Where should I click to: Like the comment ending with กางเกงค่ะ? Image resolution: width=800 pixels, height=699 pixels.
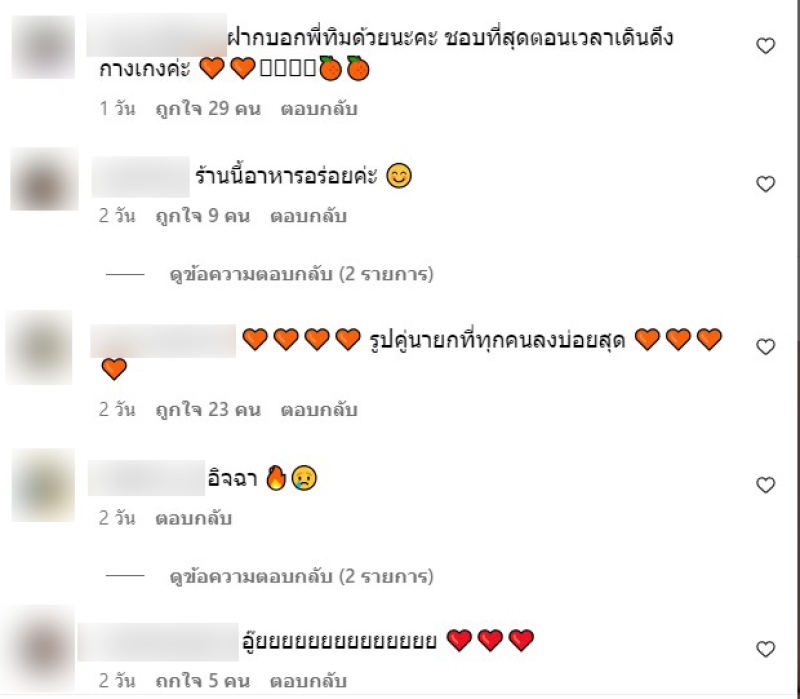[x=765, y=46]
